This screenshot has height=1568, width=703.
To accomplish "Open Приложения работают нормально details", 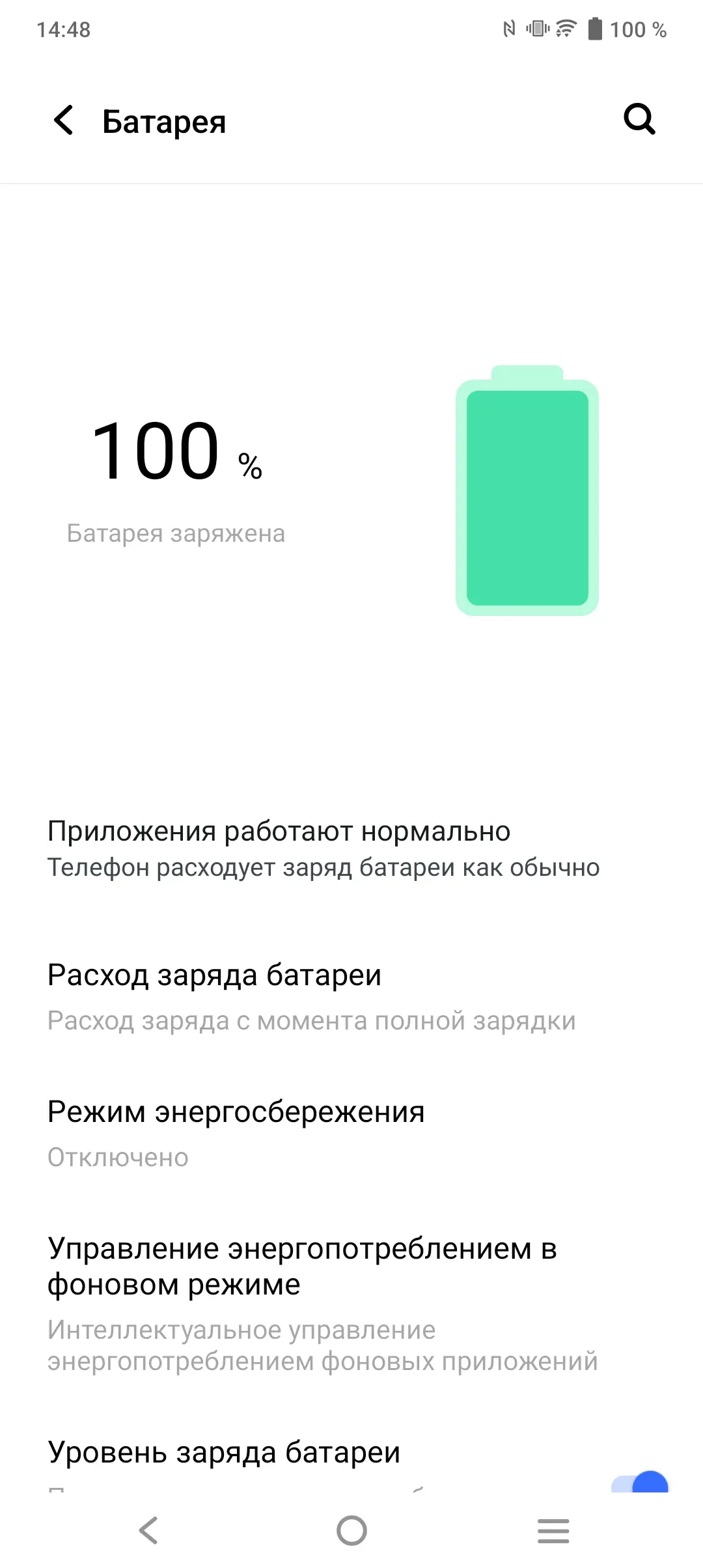I will pyautogui.click(x=351, y=848).
